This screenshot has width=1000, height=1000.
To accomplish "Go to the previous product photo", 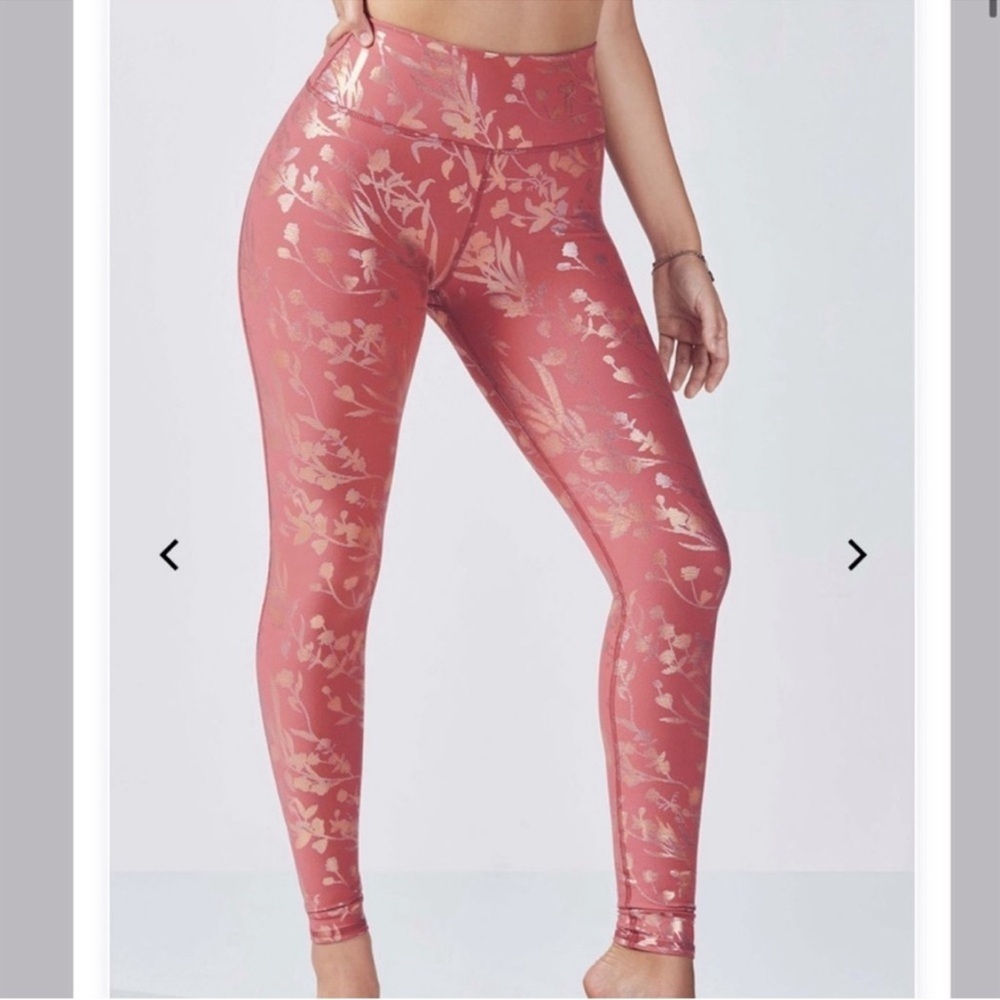I will pyautogui.click(x=169, y=554).
